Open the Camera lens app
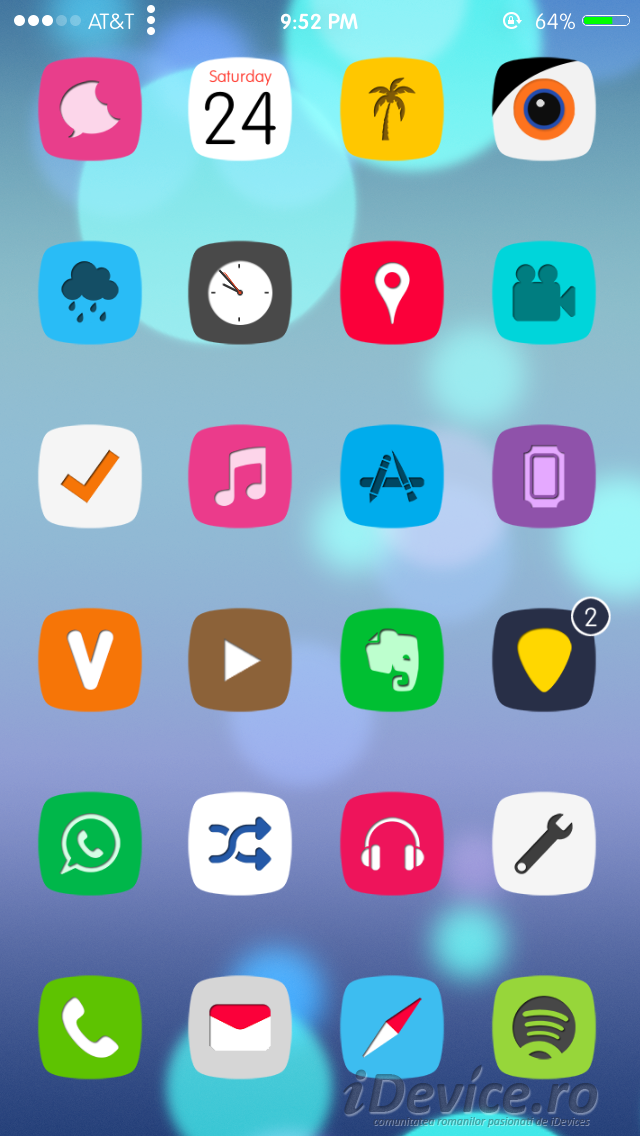The width and height of the screenshot is (640, 1136). click(544, 109)
